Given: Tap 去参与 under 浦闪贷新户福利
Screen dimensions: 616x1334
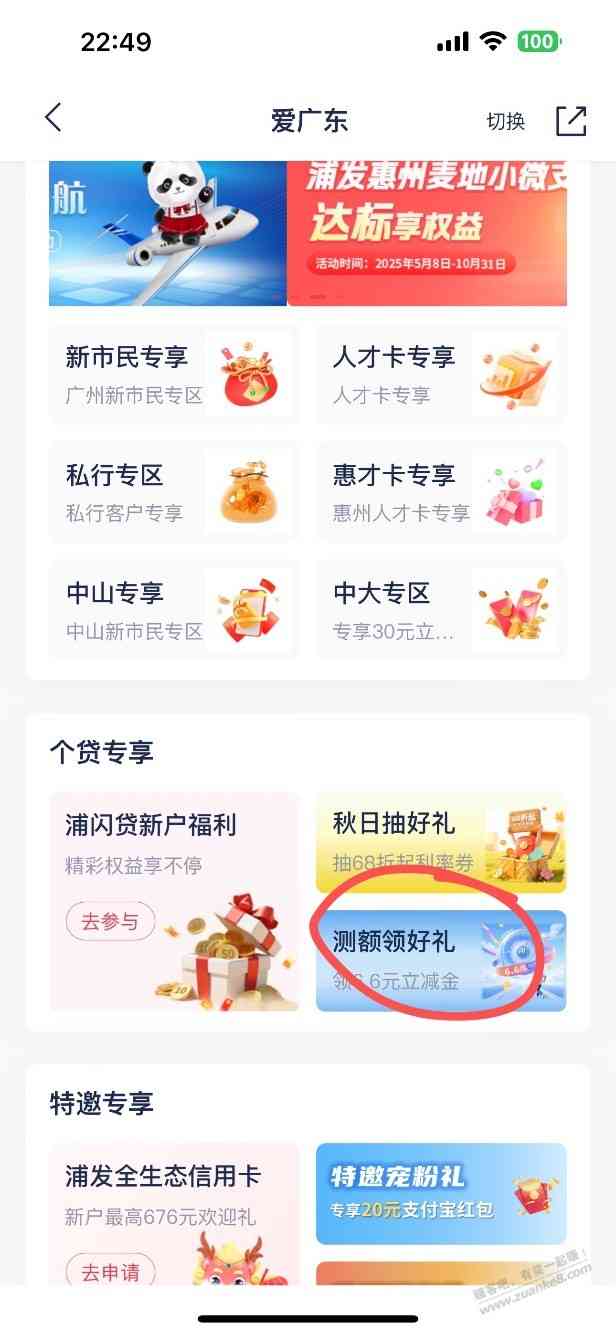Looking at the screenshot, I should (x=110, y=921).
